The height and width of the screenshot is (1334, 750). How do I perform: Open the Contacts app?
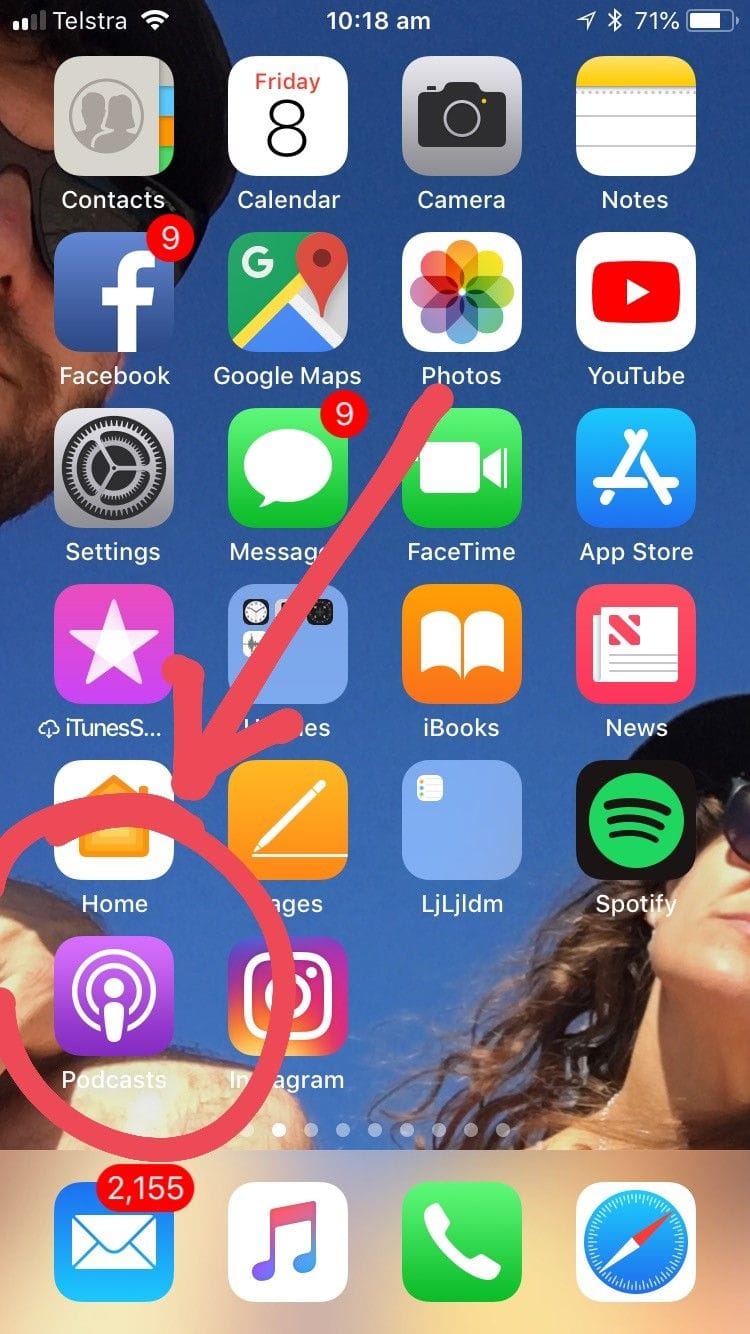(x=114, y=116)
